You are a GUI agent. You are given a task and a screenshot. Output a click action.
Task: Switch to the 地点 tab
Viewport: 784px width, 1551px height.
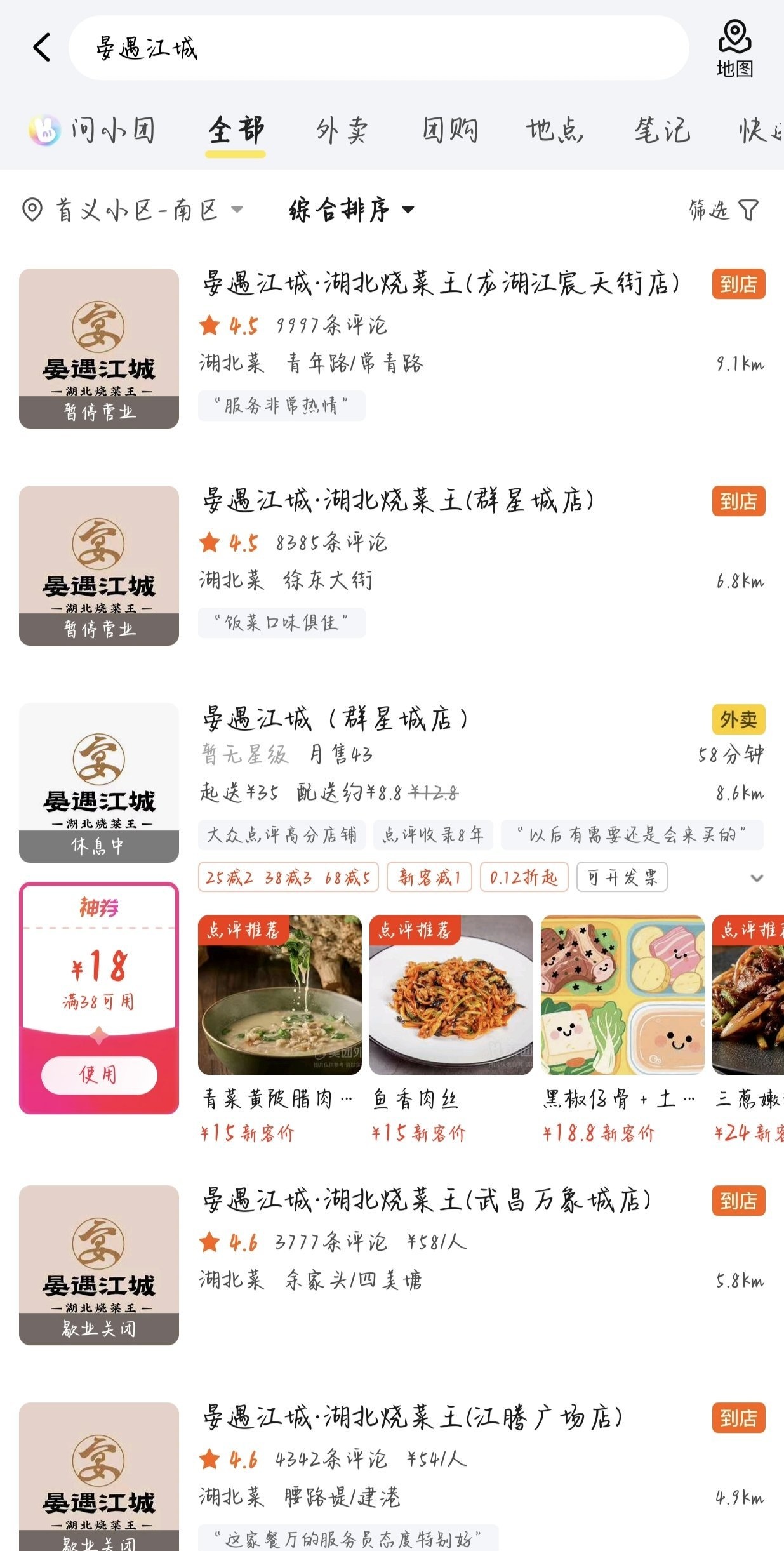(554, 131)
